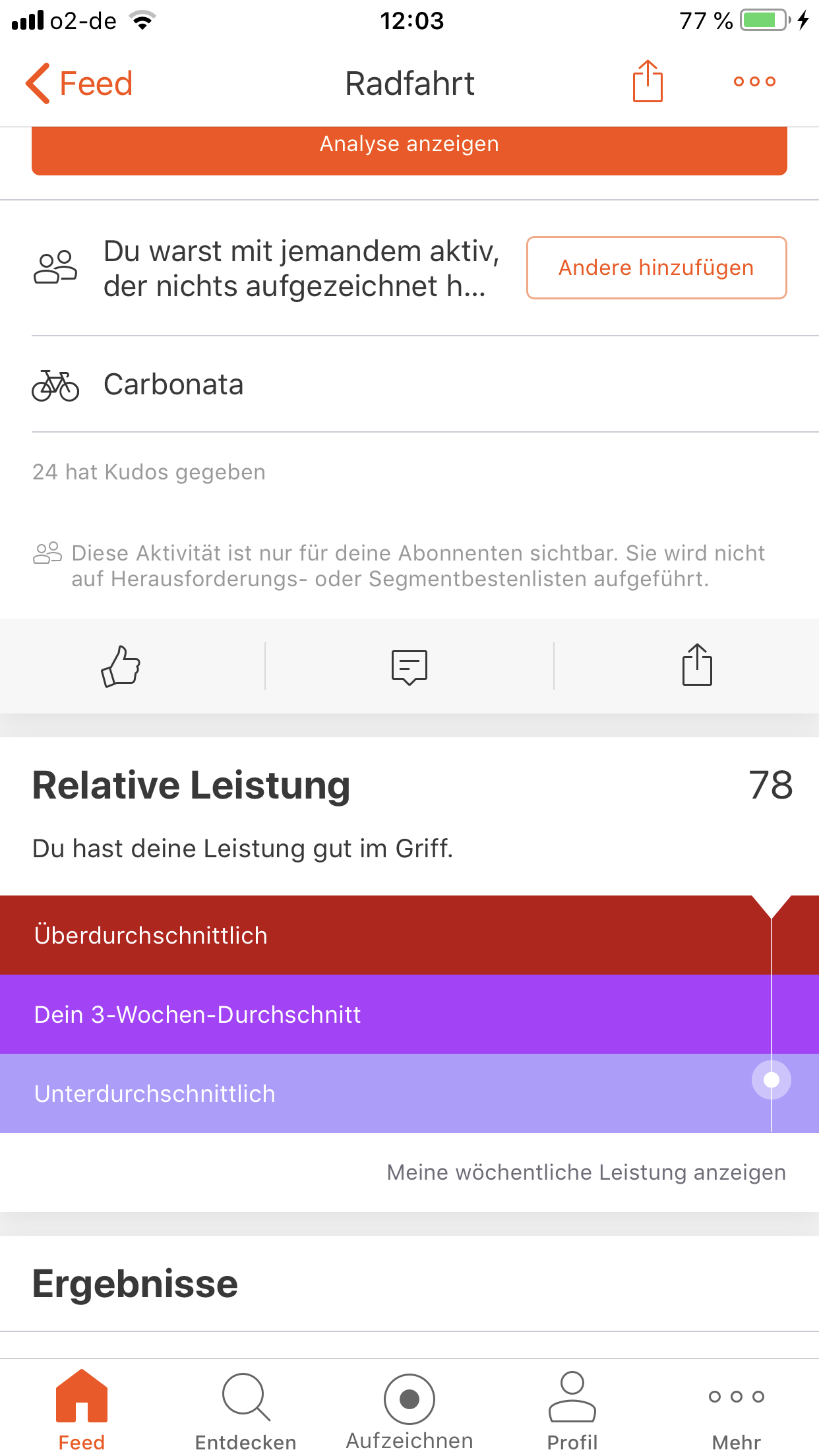This screenshot has width=819, height=1456.
Task: Open the comments icon
Action: coord(409,666)
